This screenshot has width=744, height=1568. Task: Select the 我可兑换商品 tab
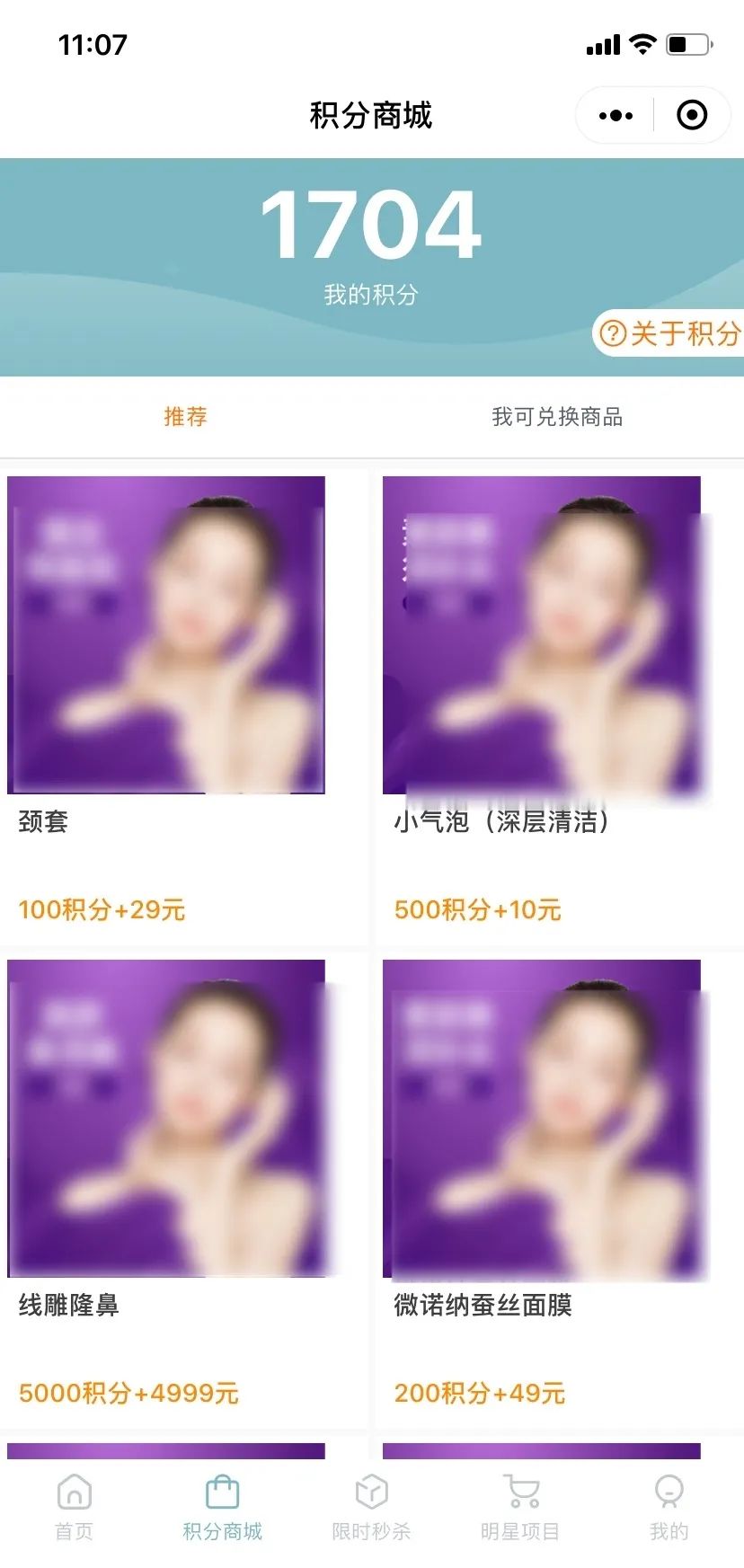[557, 417]
